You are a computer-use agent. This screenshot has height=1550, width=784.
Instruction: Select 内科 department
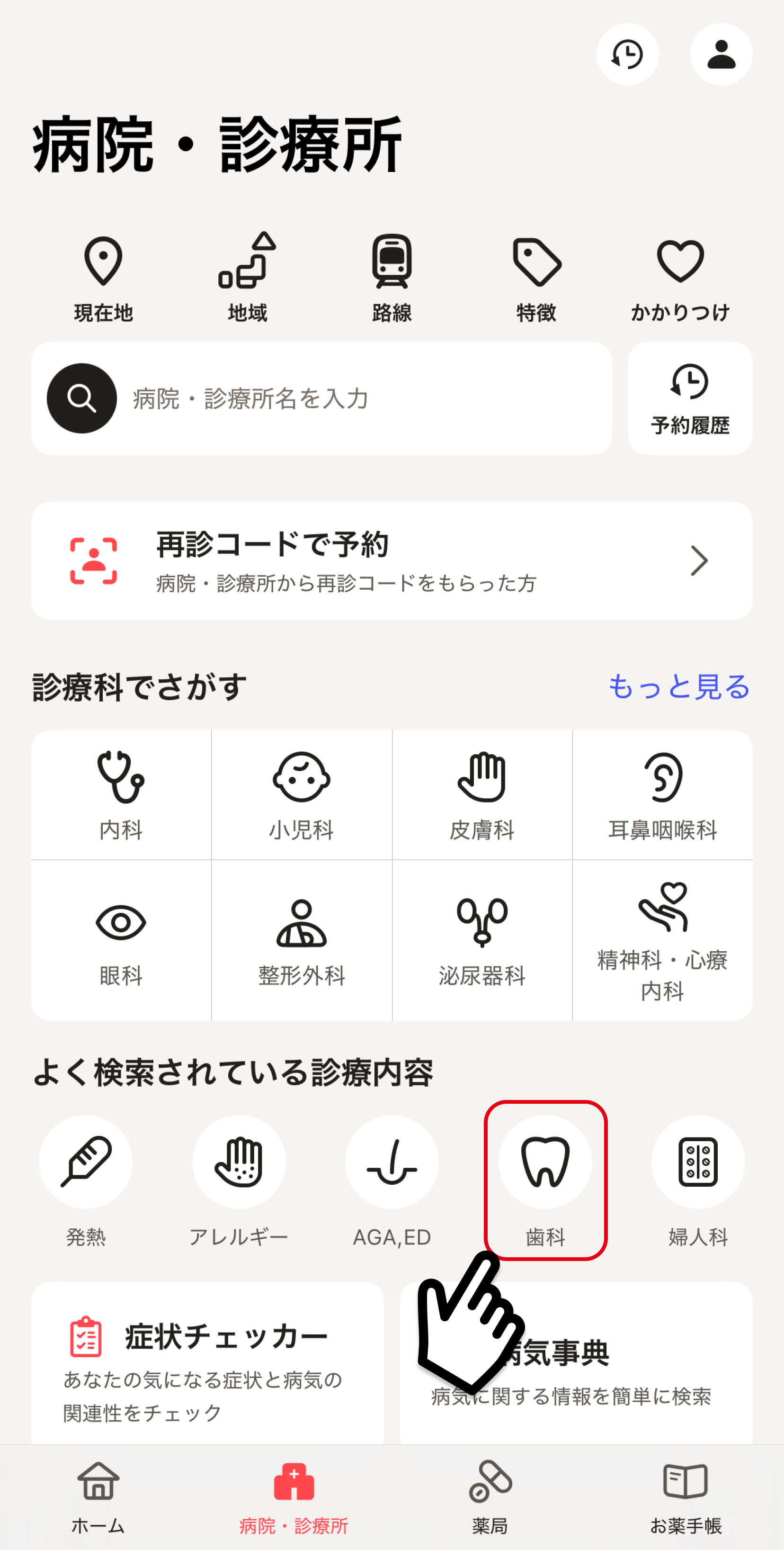click(121, 795)
